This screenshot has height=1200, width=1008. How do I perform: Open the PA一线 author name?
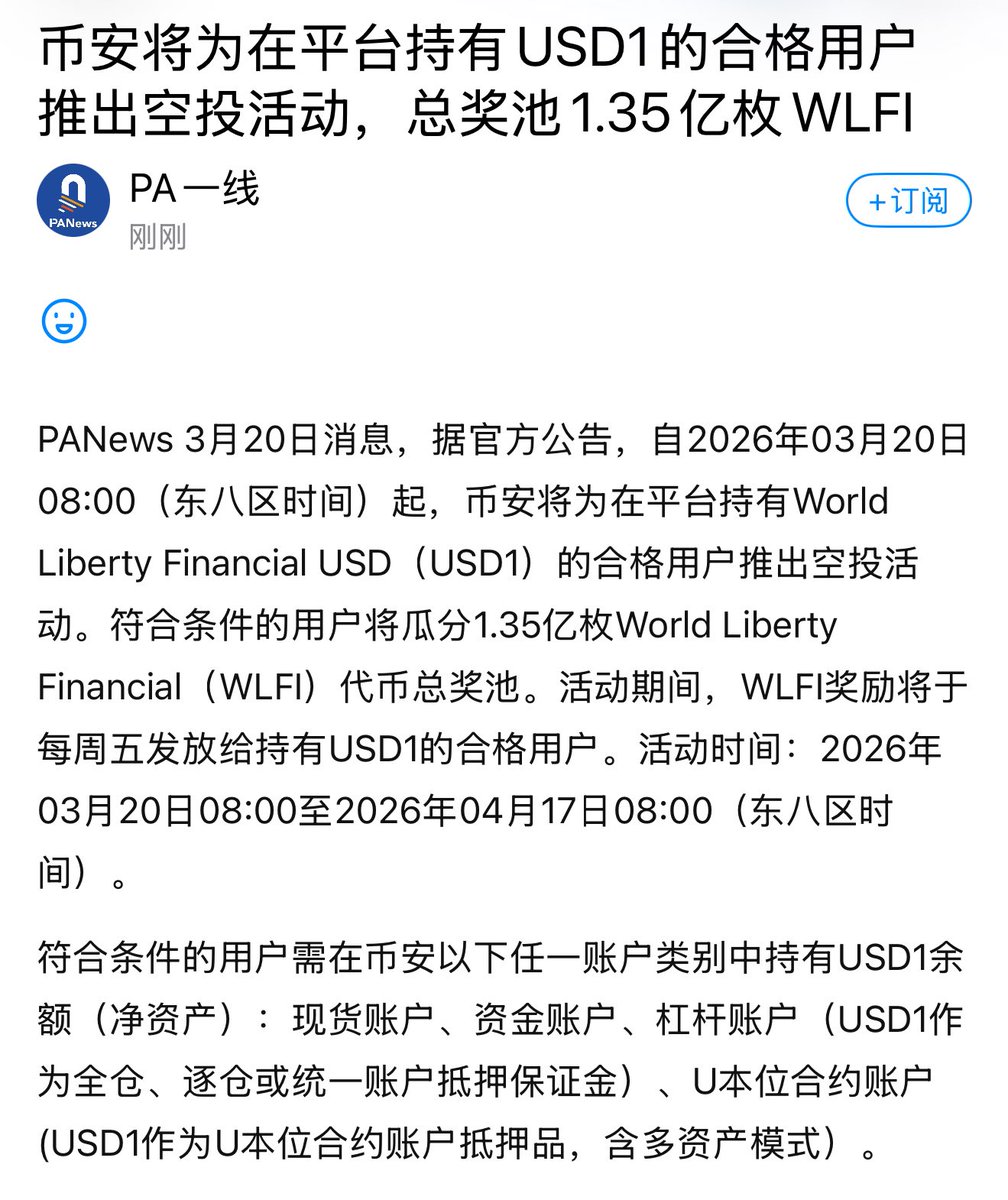click(194, 188)
